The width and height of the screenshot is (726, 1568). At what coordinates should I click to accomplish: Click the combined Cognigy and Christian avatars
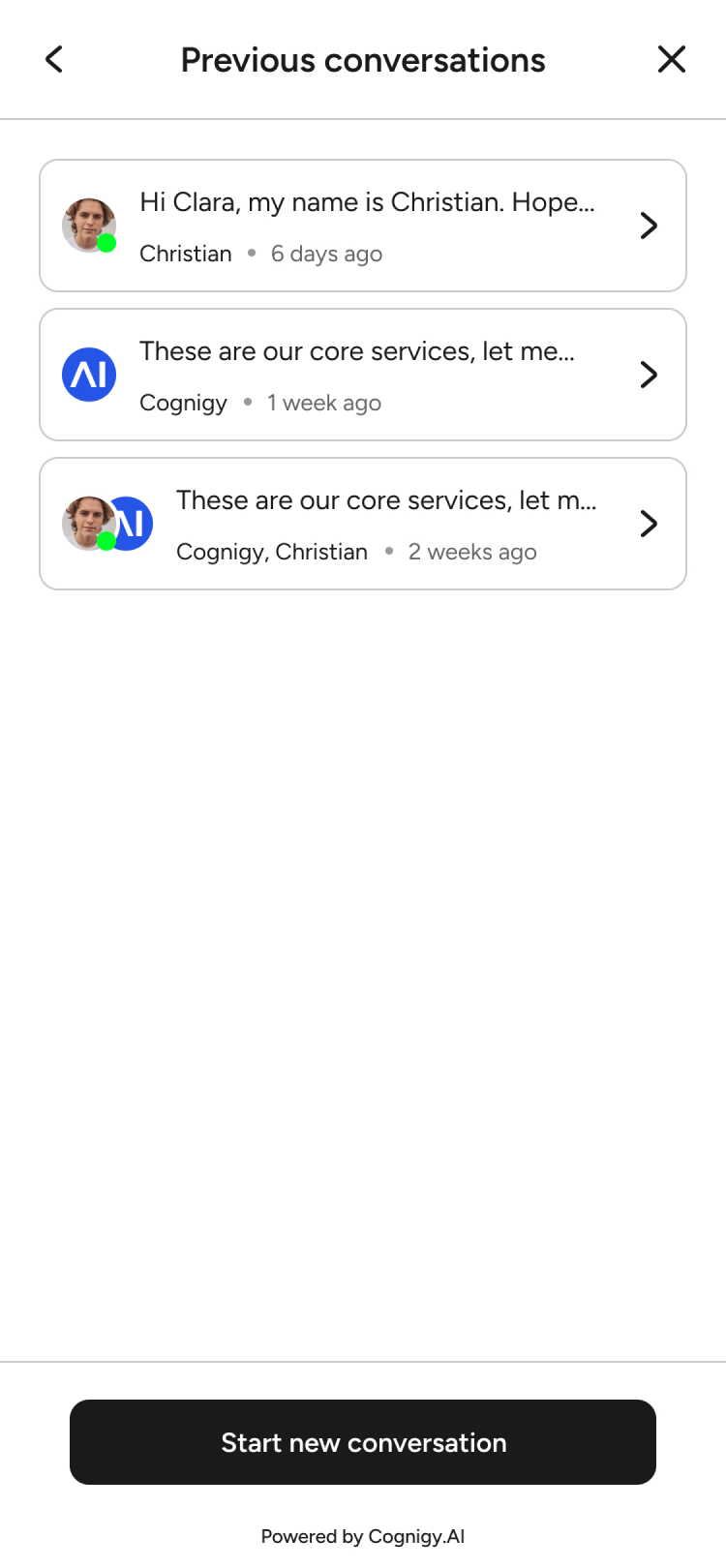coord(106,523)
